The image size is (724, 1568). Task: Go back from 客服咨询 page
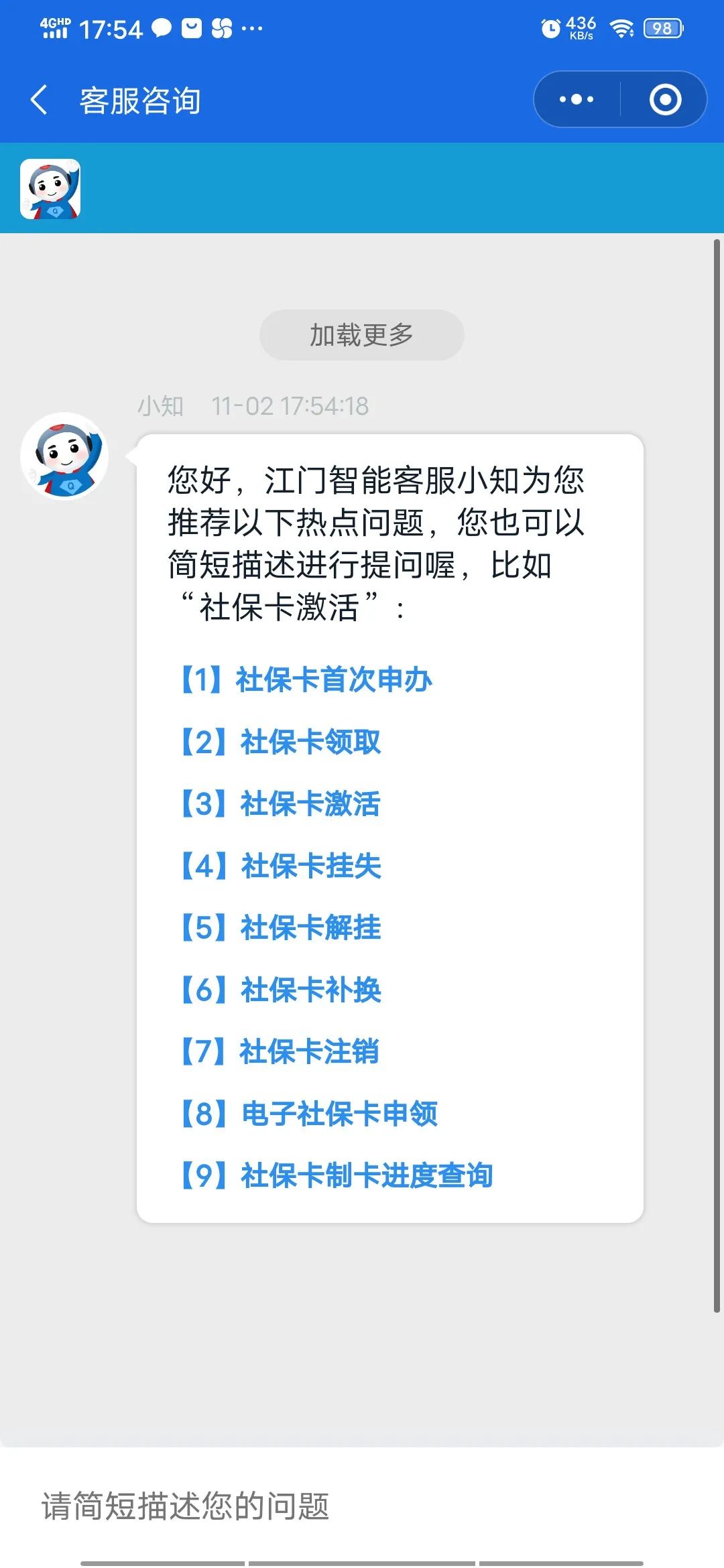click(39, 101)
